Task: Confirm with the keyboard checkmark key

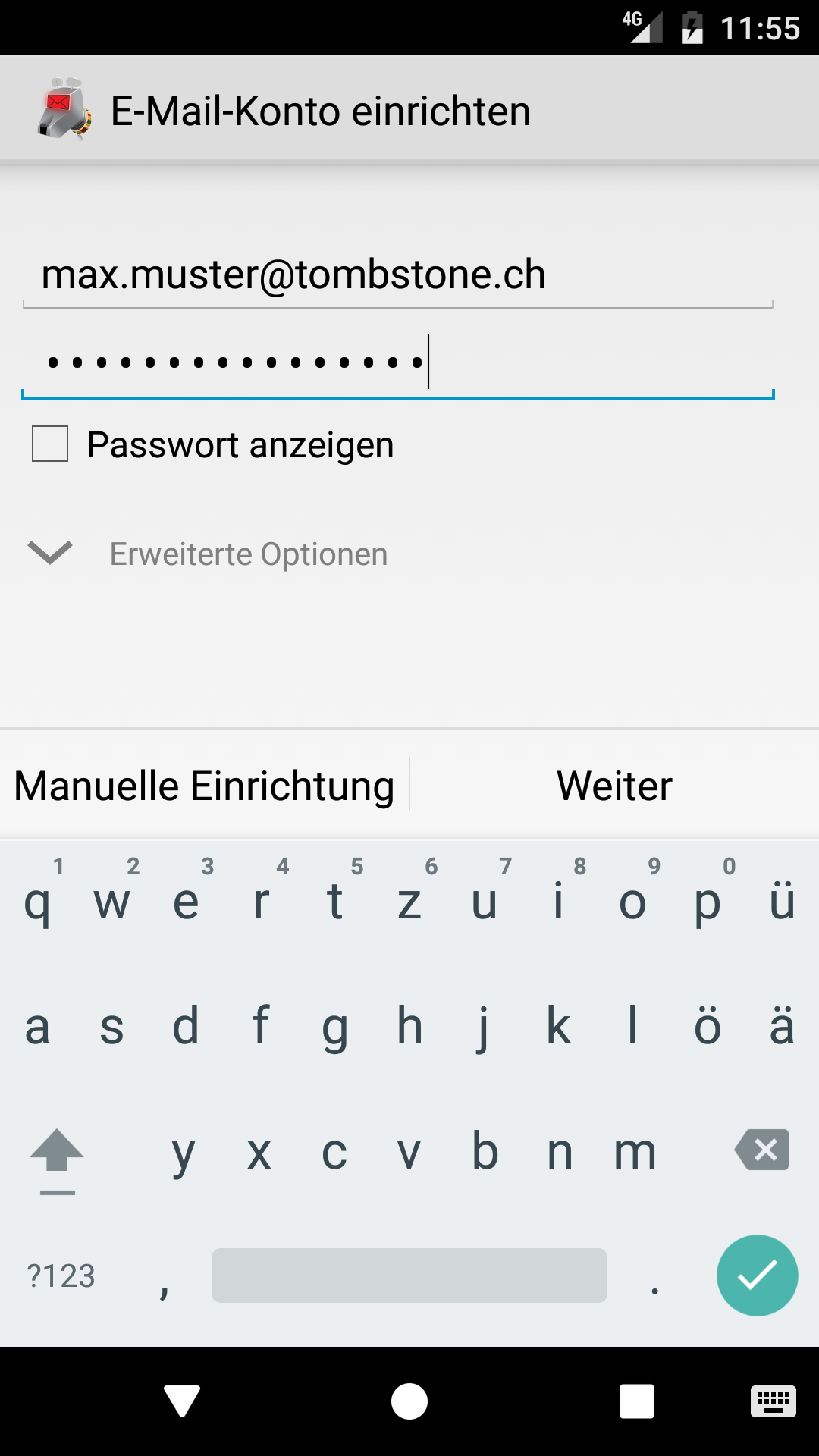Action: pos(757,1276)
